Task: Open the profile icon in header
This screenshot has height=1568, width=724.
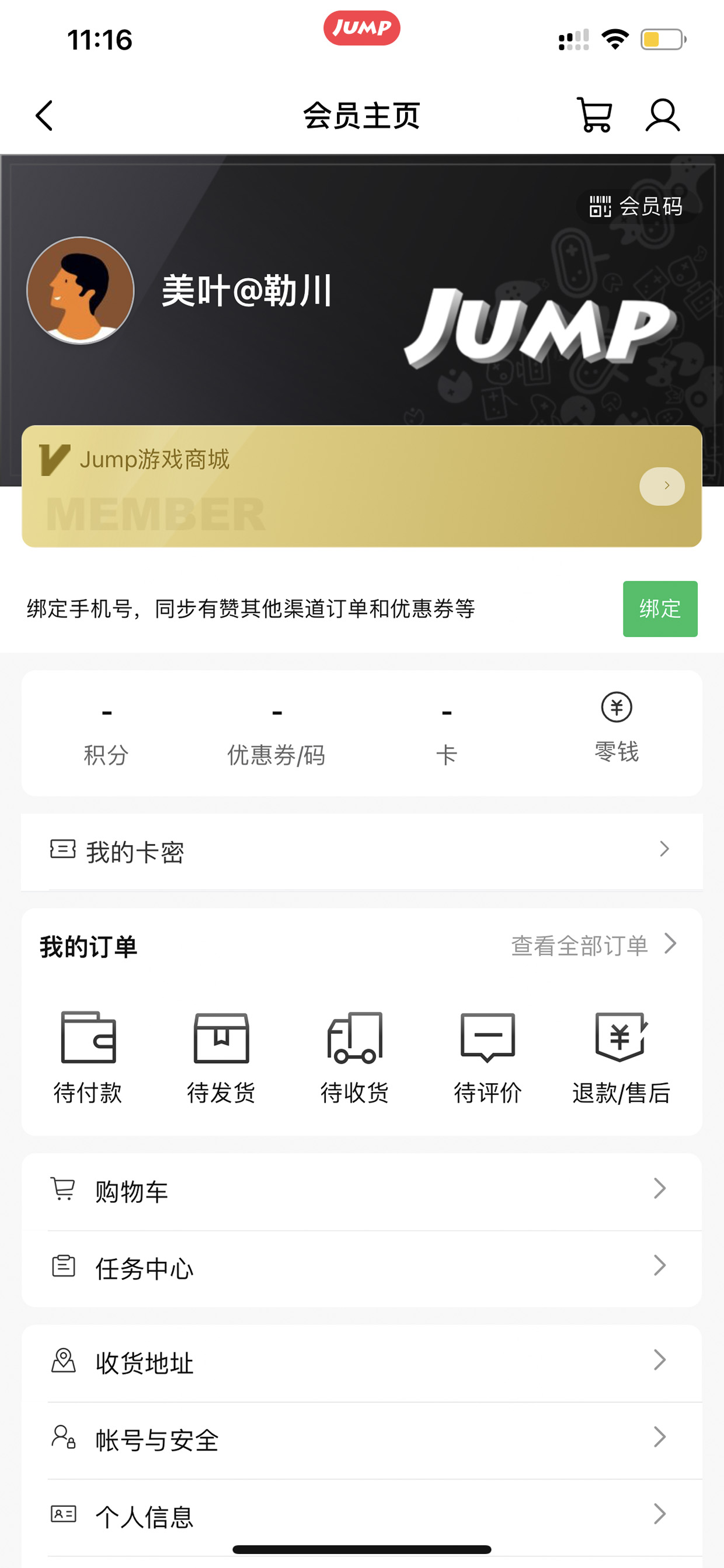Action: coord(662,115)
